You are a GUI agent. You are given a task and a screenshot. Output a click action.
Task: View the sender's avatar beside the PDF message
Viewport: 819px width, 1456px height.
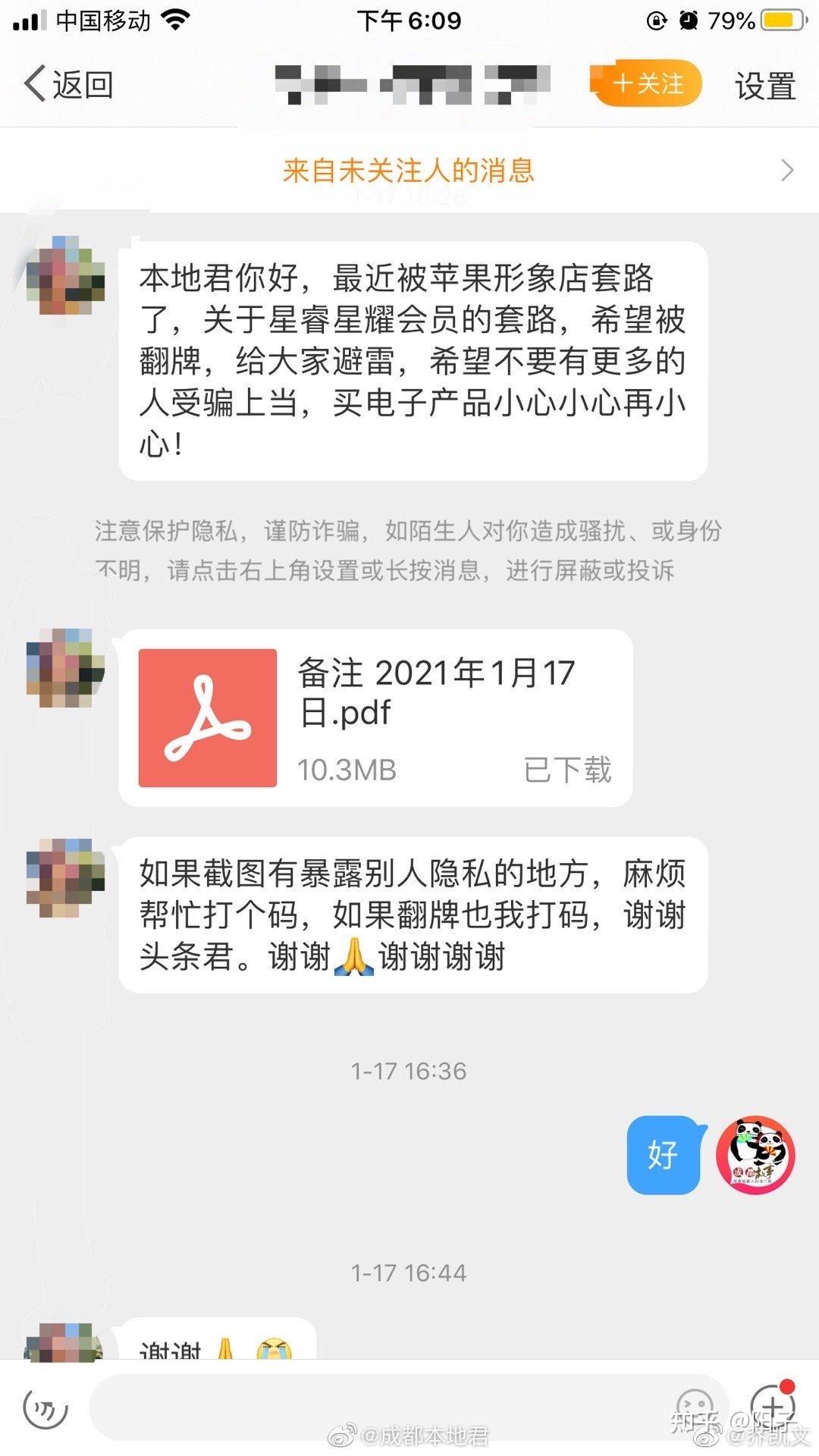click(65, 668)
